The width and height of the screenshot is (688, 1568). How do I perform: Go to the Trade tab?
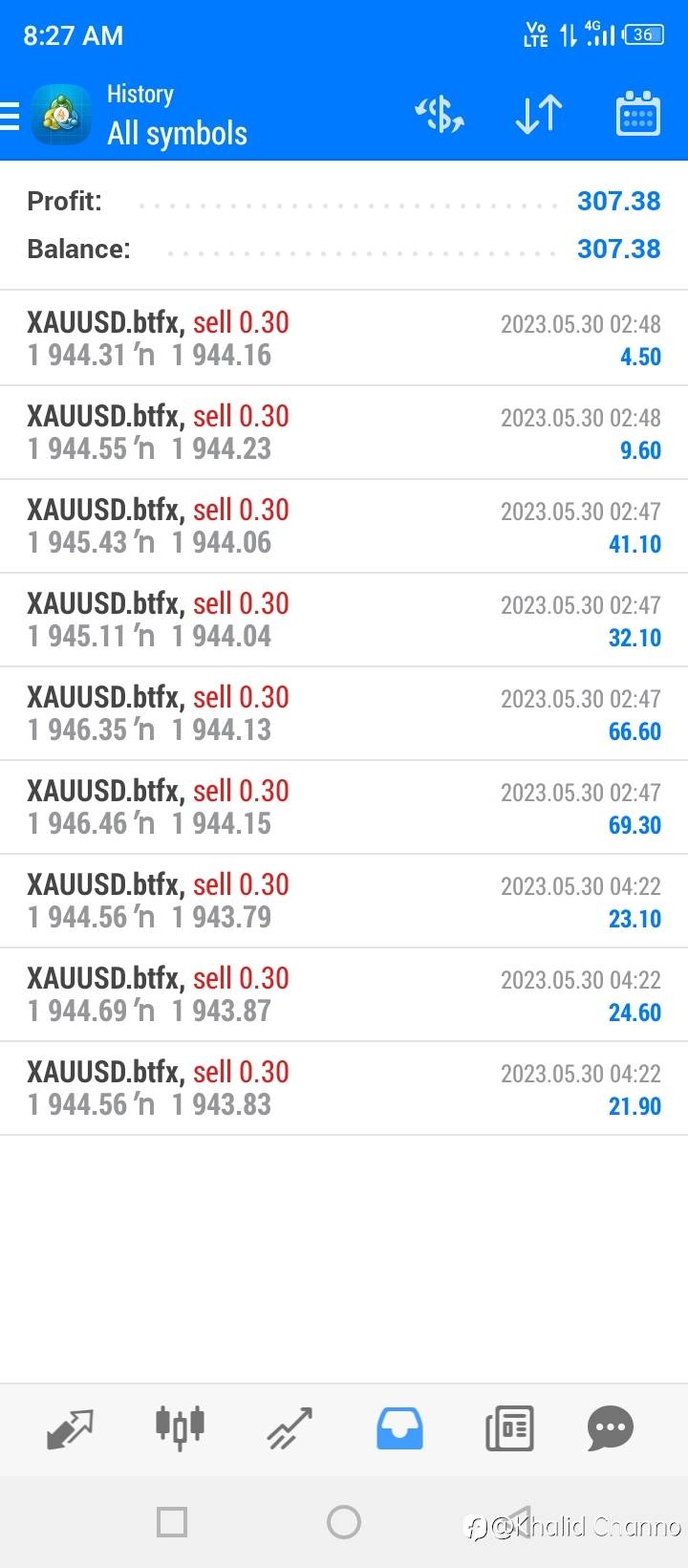tap(290, 1429)
